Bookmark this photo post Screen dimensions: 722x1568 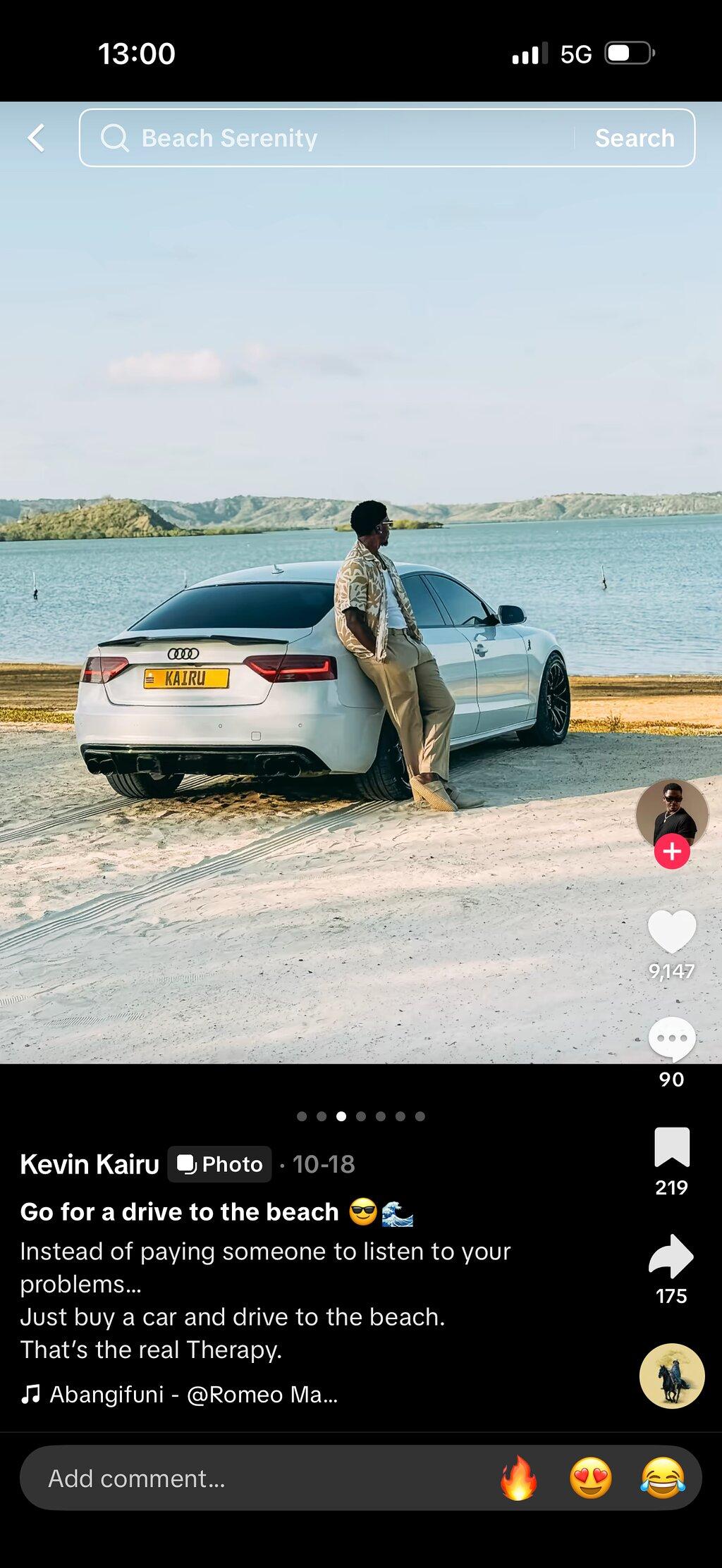(x=672, y=1147)
